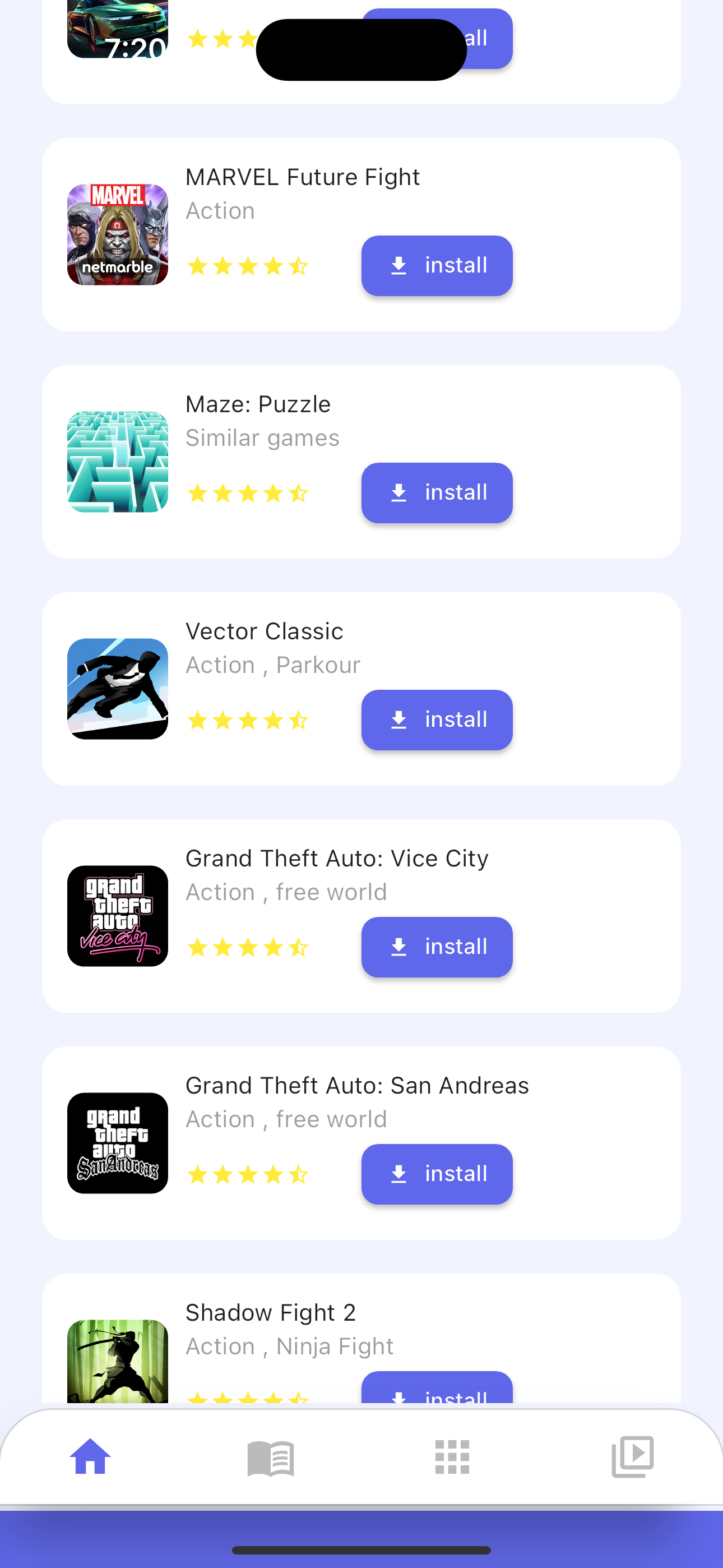View Vector Classic details
Image resolution: width=723 pixels, height=1568 pixels.
[x=264, y=632]
